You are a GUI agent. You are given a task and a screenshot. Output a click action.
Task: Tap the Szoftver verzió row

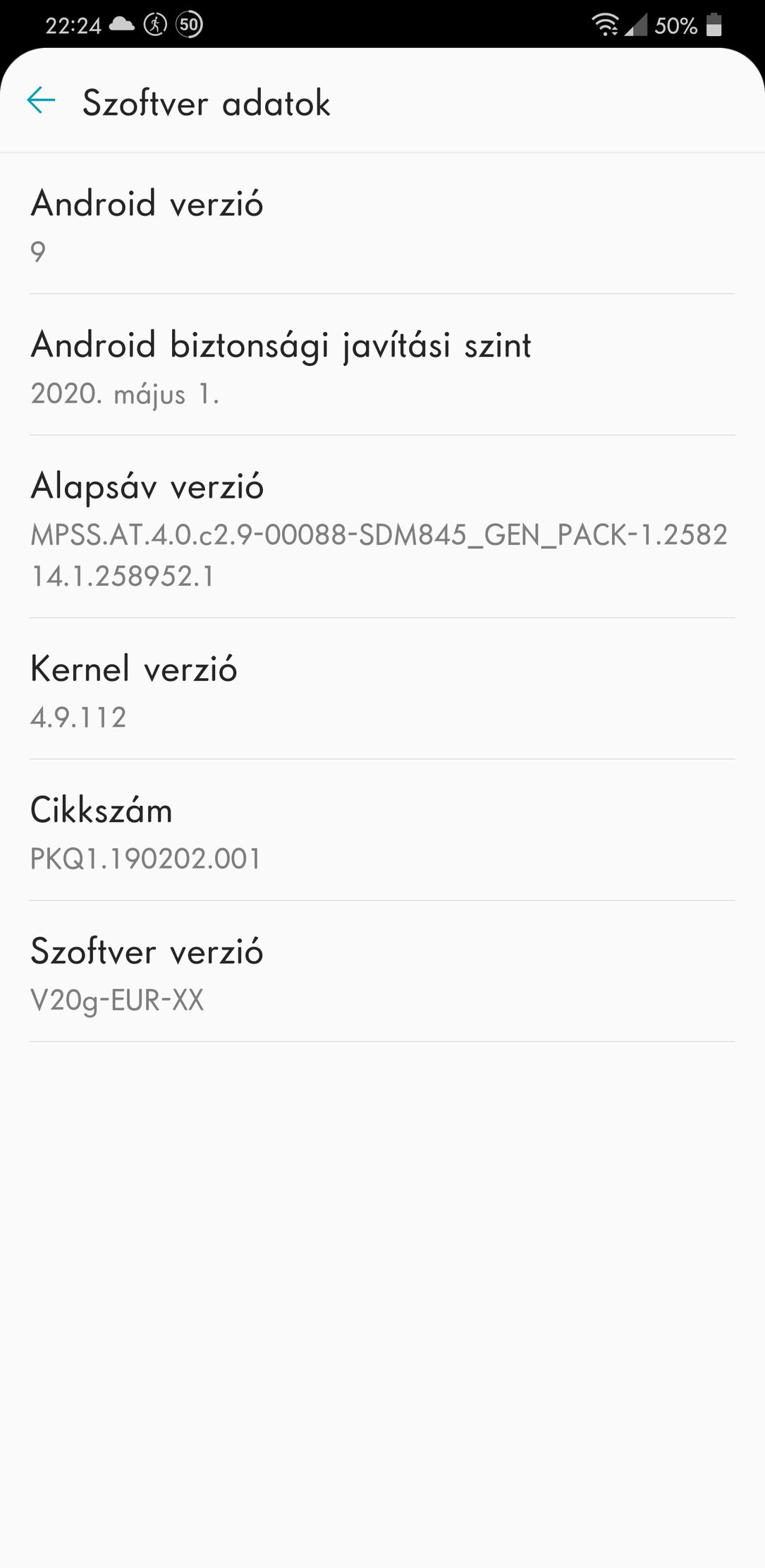click(382, 971)
